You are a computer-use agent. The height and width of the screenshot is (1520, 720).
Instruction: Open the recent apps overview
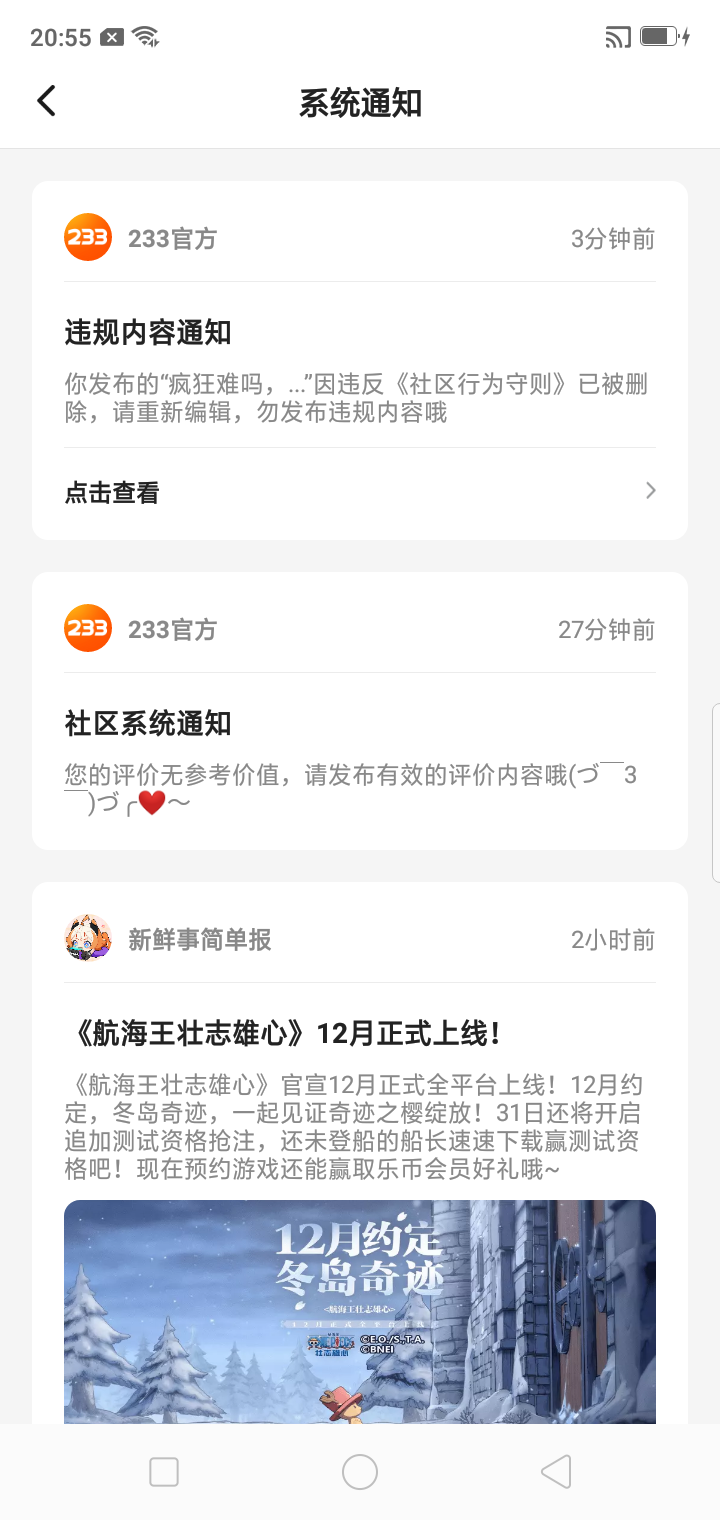pyautogui.click(x=164, y=1472)
